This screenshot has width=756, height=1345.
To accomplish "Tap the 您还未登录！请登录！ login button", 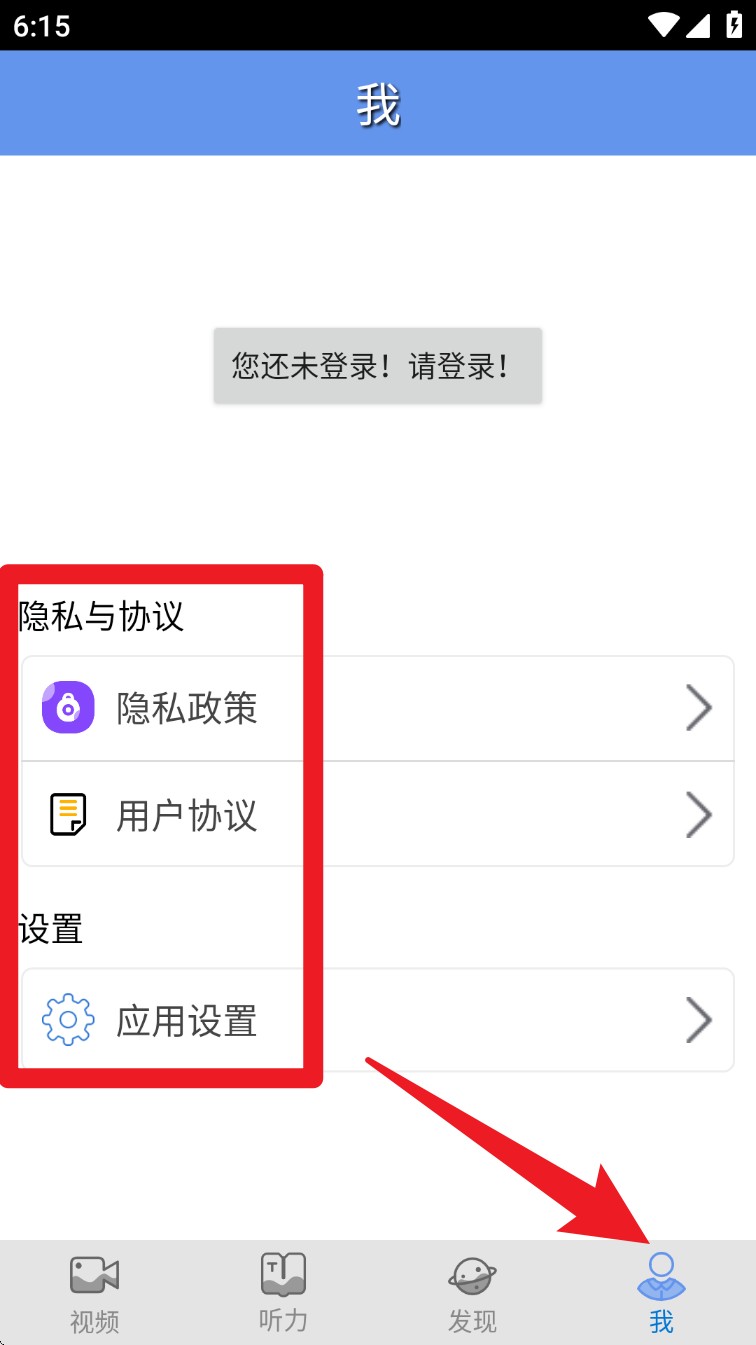I will [377, 366].
